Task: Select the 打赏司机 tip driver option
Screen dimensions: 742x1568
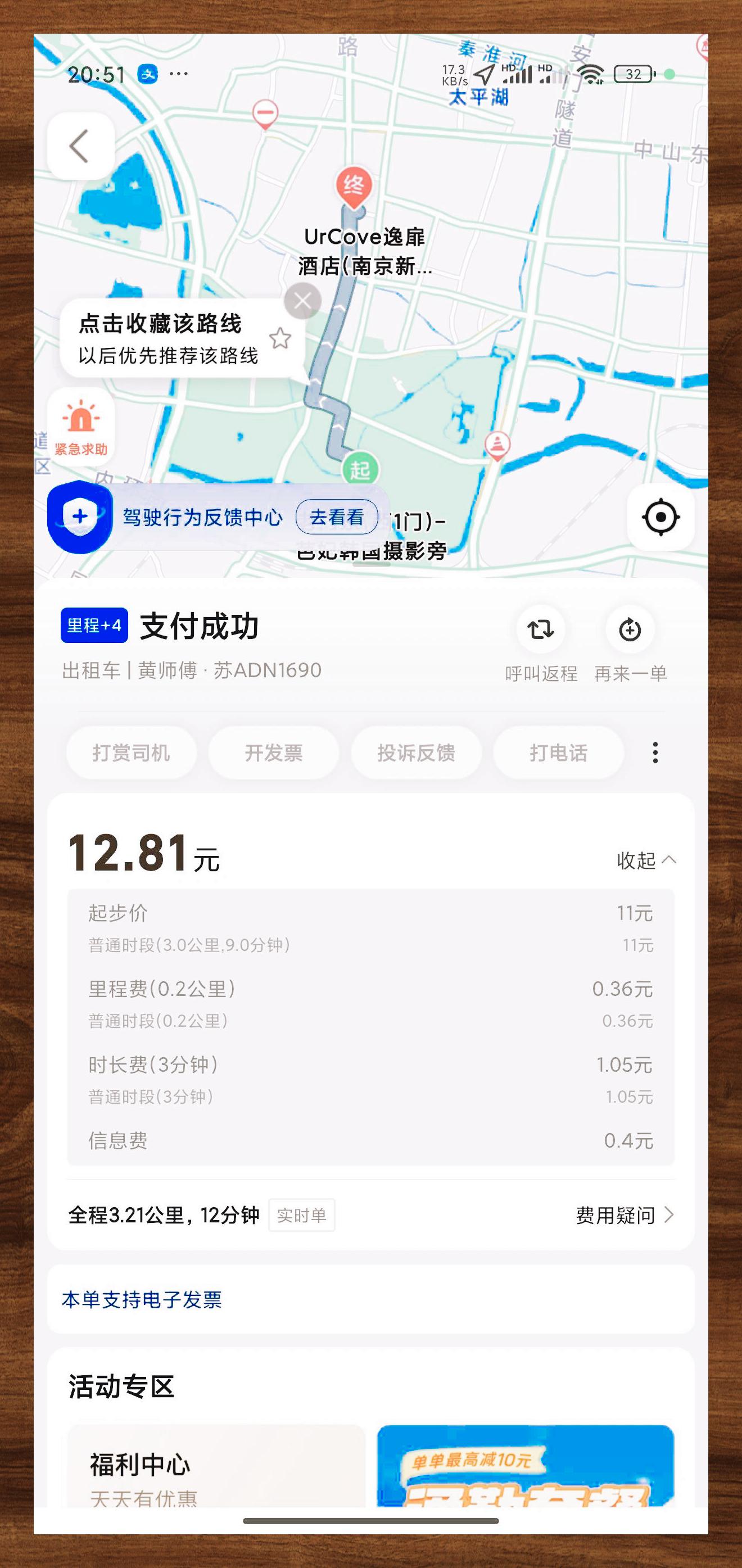Action: click(x=132, y=753)
